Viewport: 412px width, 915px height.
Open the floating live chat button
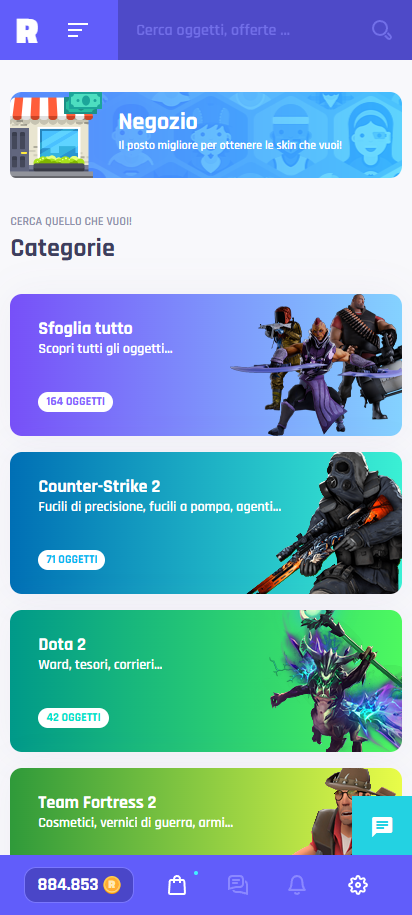tap(382, 826)
